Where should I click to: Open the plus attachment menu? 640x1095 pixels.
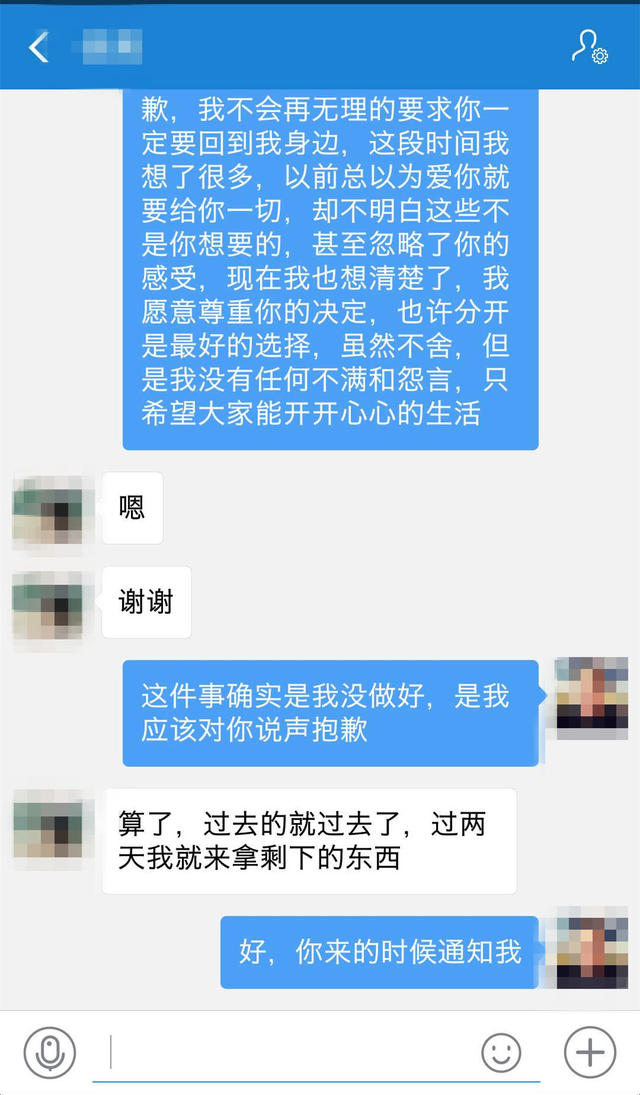point(589,1051)
